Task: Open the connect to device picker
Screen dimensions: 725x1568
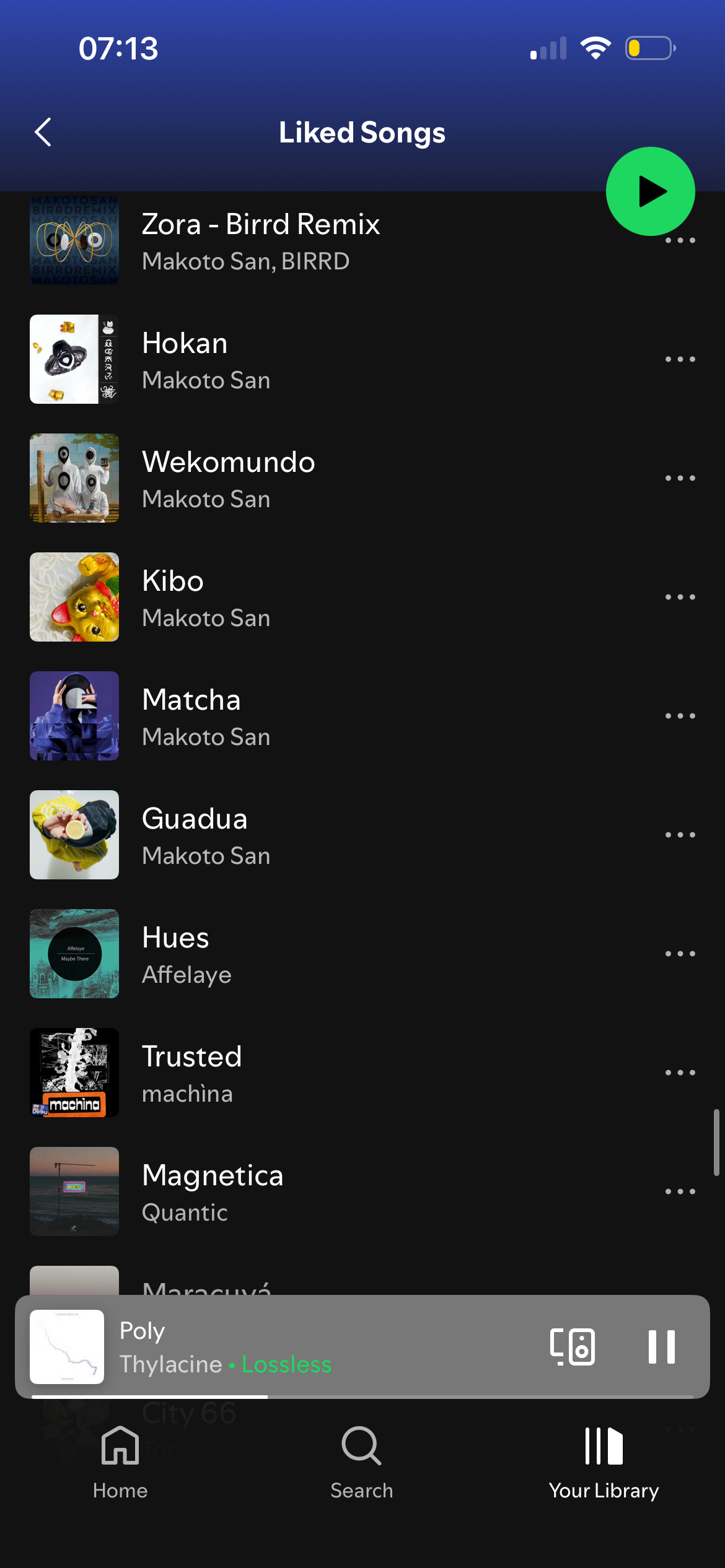Action: coord(572,1347)
